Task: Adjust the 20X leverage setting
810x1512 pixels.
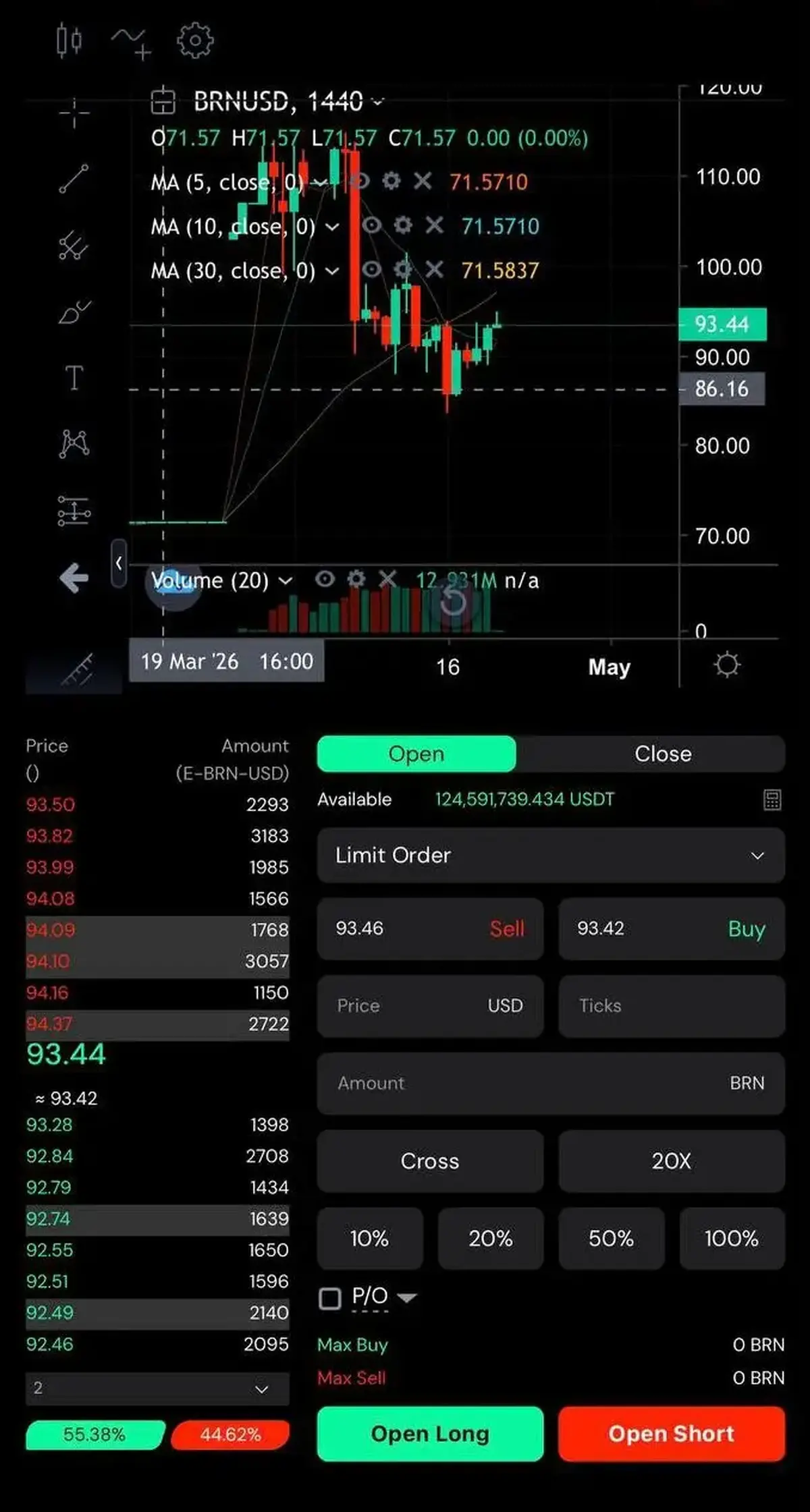Action: pyautogui.click(x=671, y=1160)
